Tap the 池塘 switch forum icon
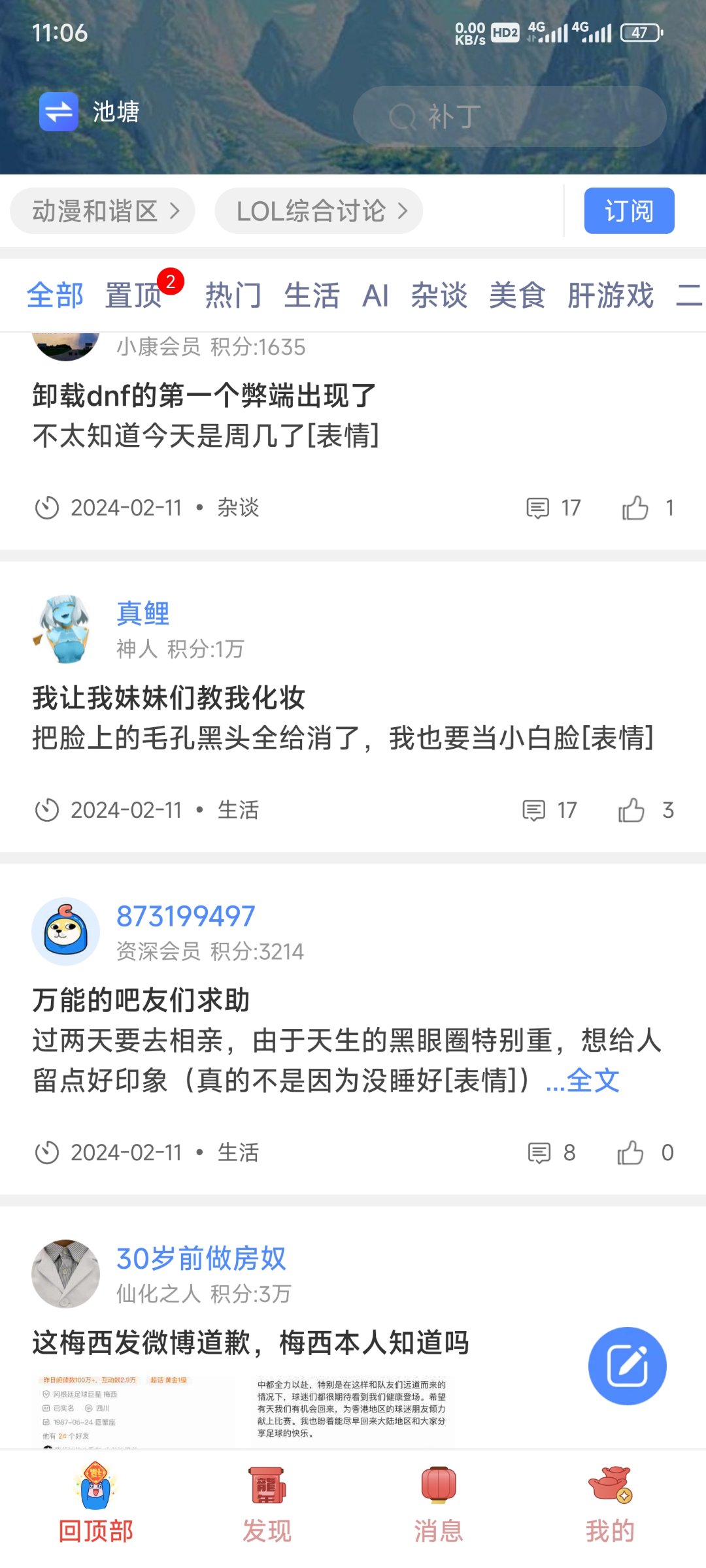706x1568 pixels. click(59, 112)
